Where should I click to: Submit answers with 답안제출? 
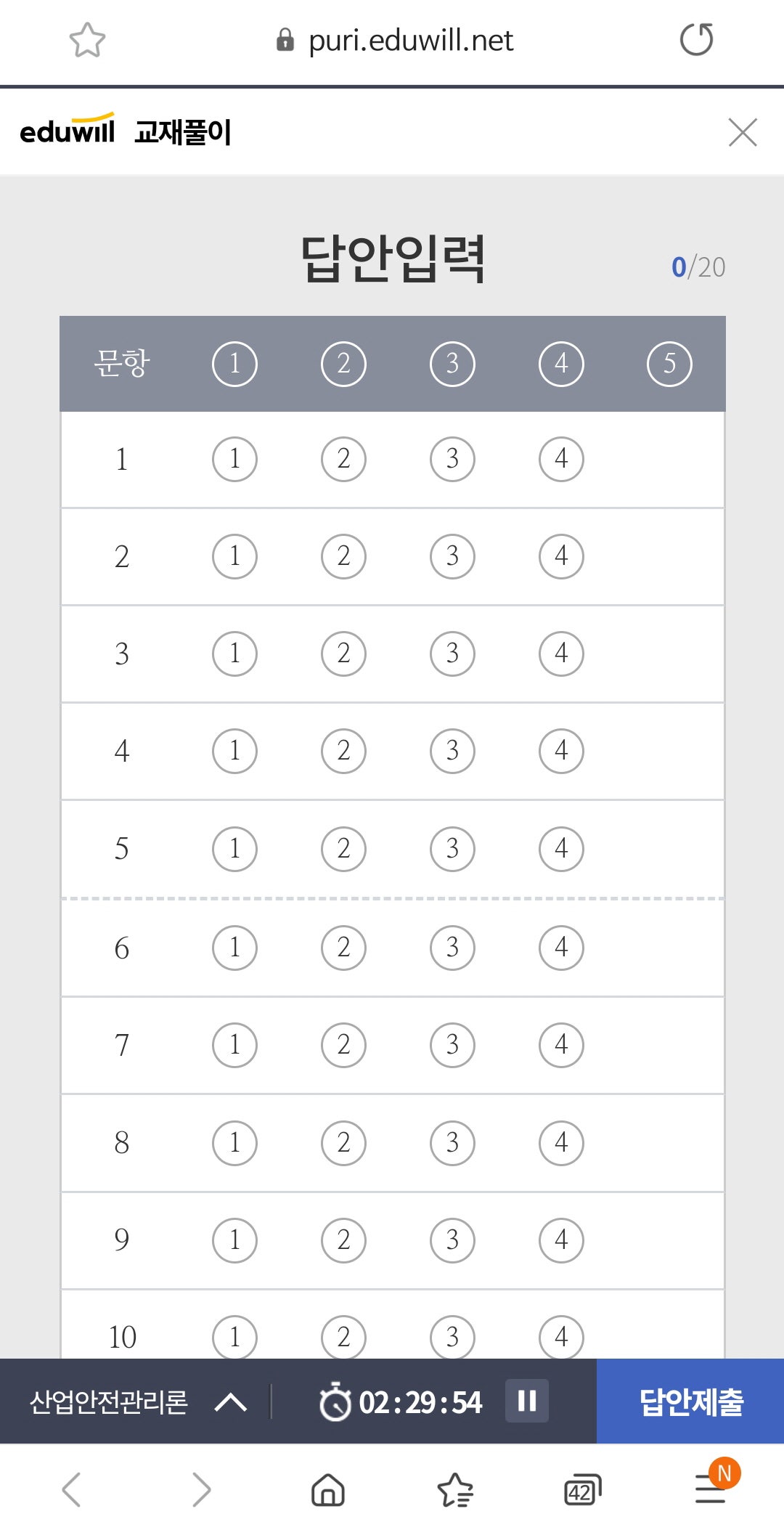[x=690, y=1401]
